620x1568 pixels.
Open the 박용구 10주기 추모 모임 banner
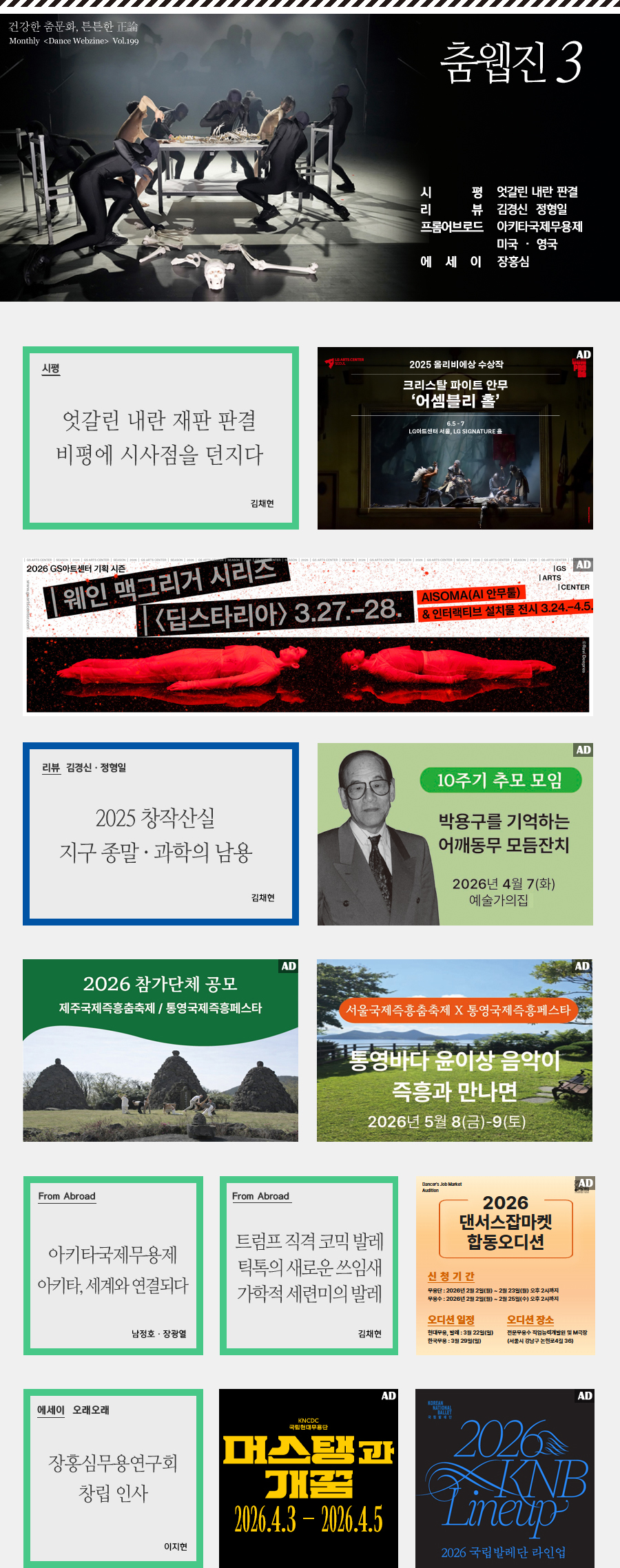tap(455, 834)
